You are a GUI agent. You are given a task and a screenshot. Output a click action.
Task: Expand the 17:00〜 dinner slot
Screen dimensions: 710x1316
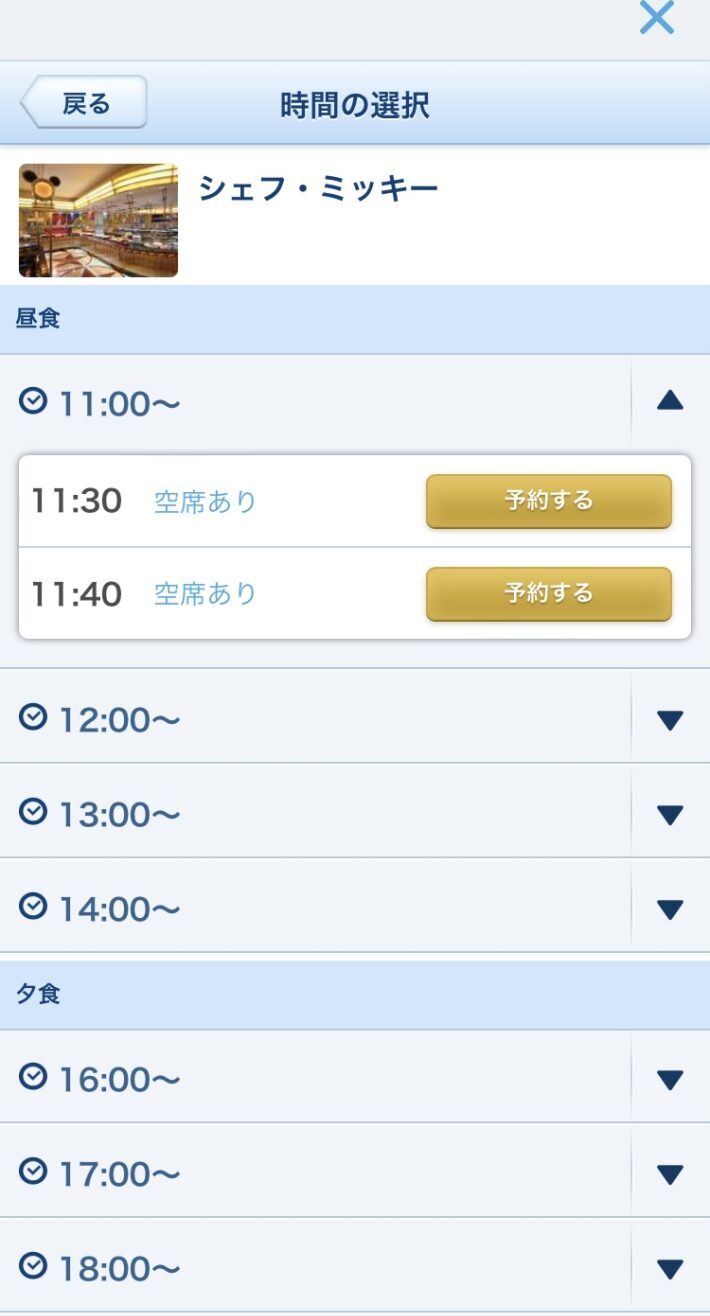pos(669,1173)
